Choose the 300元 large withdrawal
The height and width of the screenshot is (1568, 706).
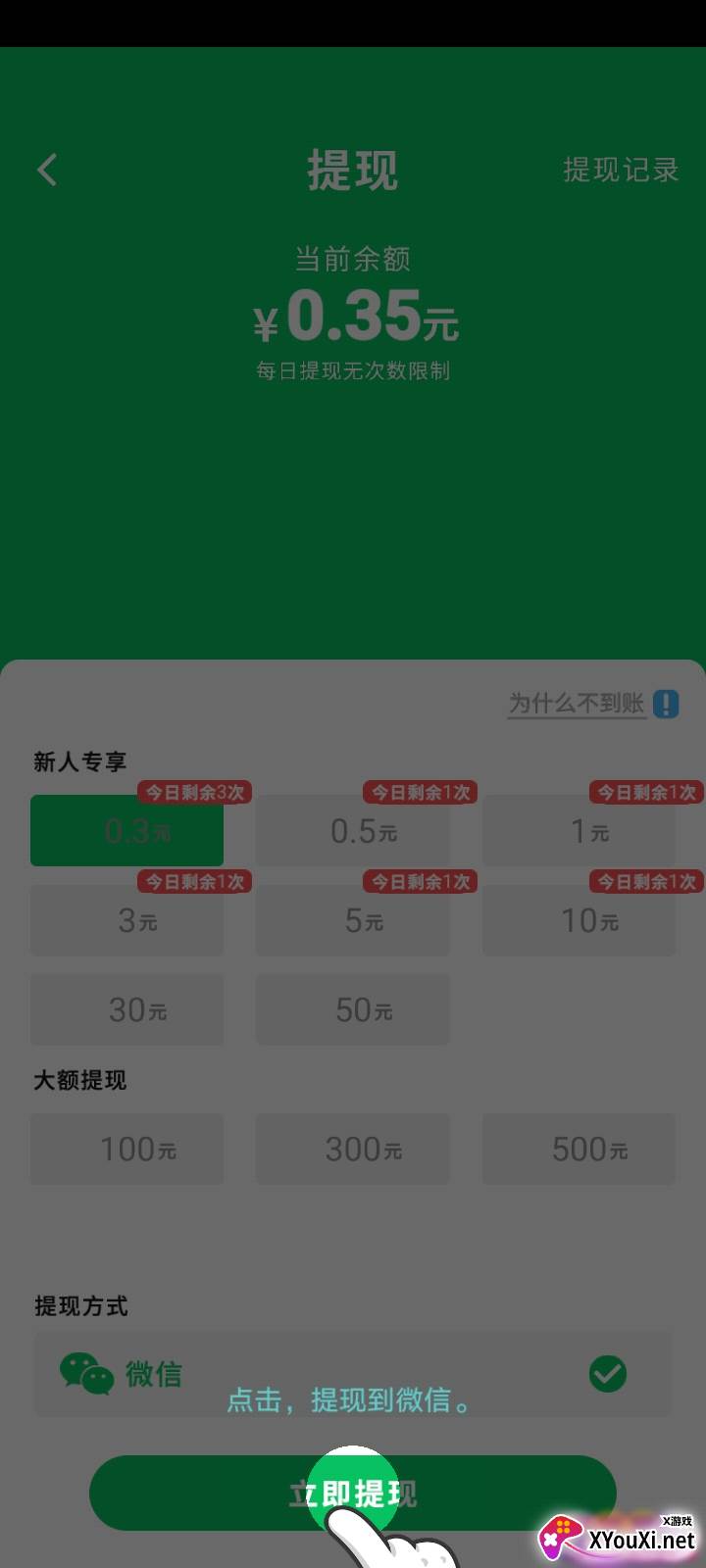353,1149
